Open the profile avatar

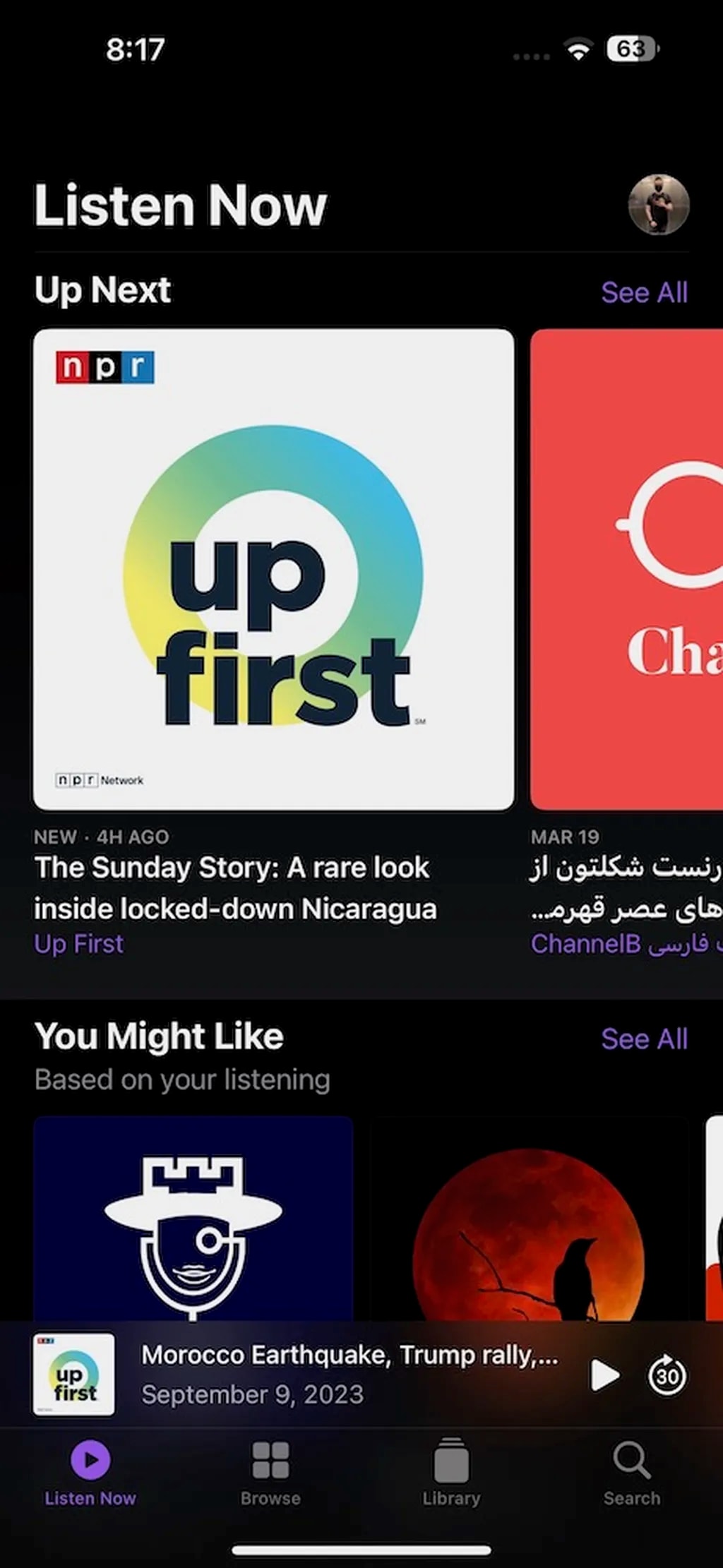(x=658, y=205)
